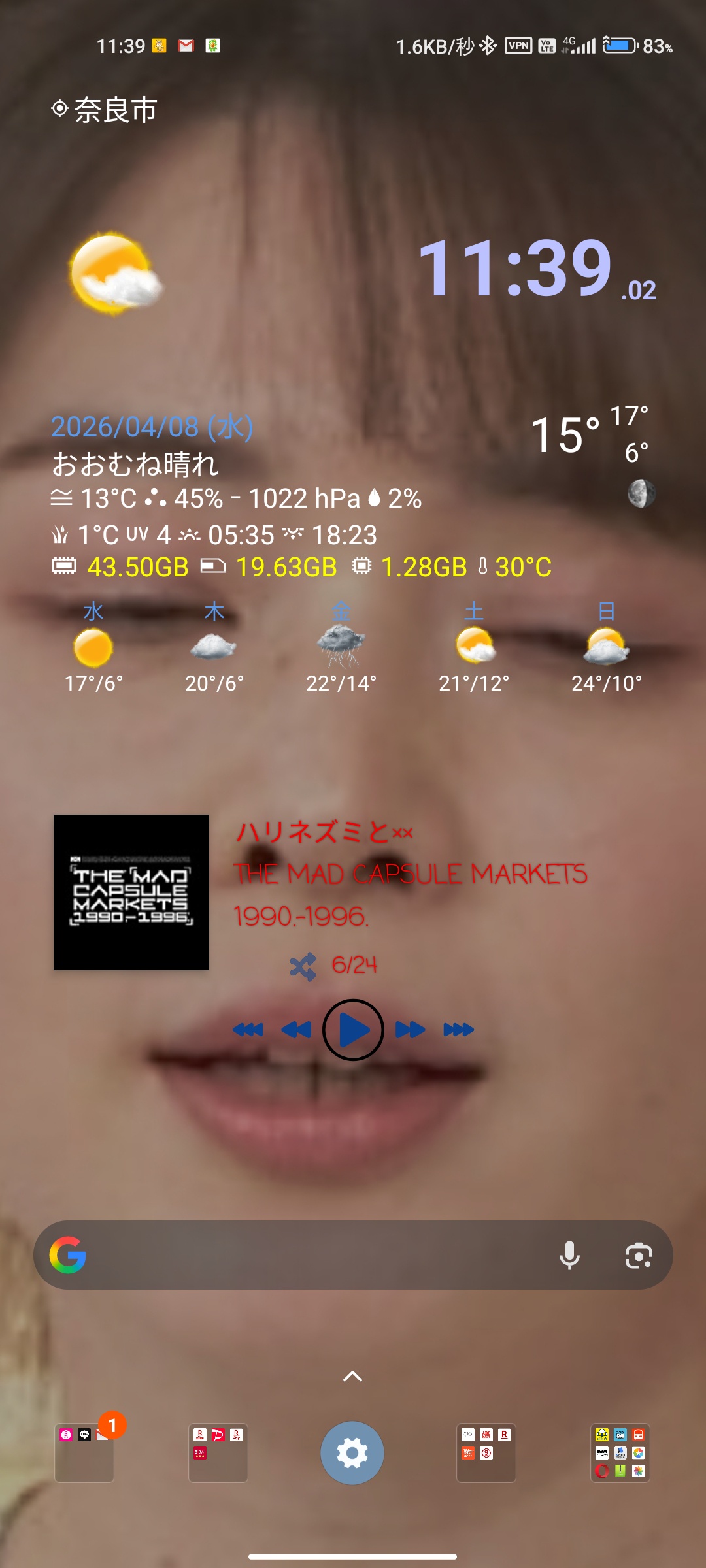Open The Mad Capsule Markets album art
Screen dimensions: 706x1568
tap(131, 892)
